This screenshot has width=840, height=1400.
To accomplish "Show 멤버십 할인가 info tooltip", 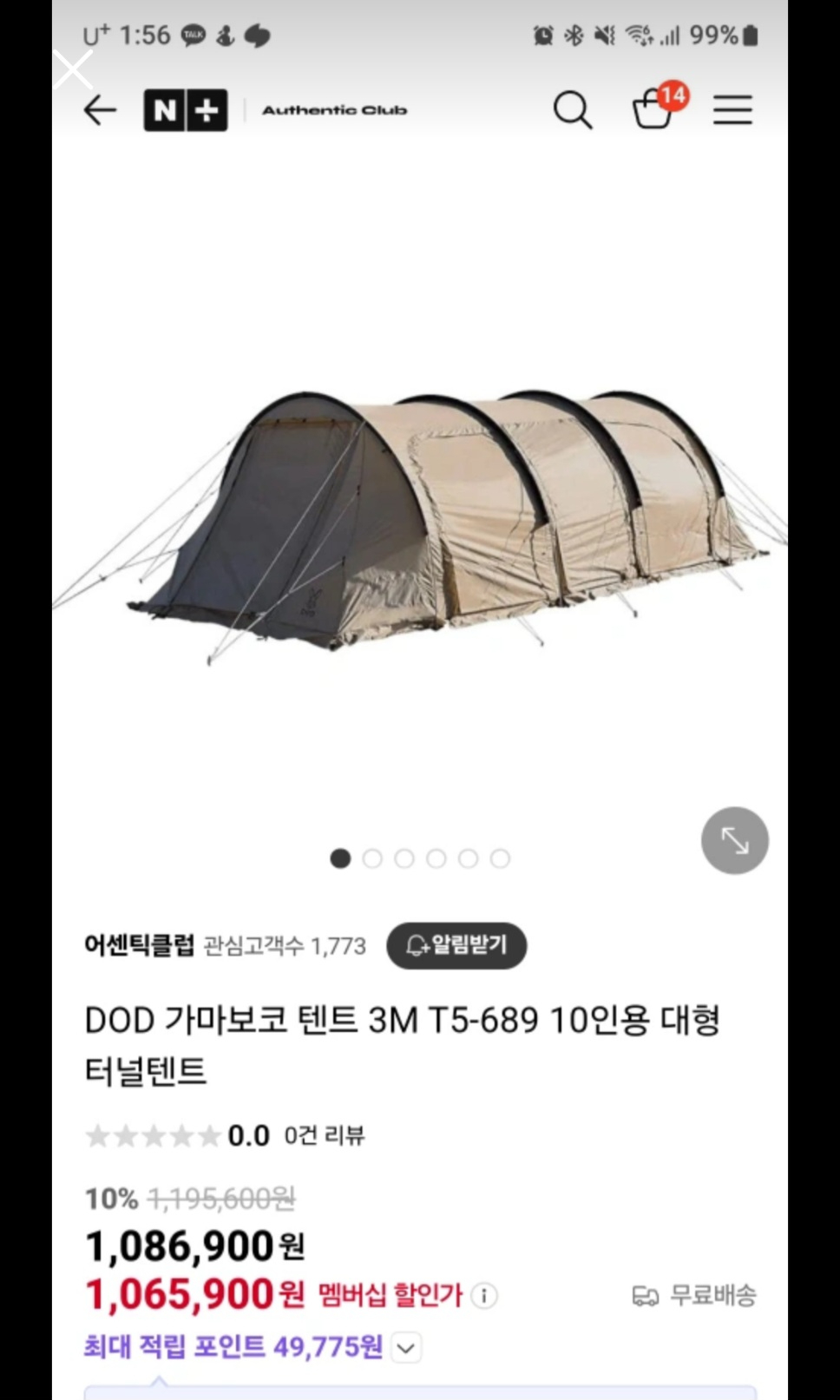I will 484,1296.
